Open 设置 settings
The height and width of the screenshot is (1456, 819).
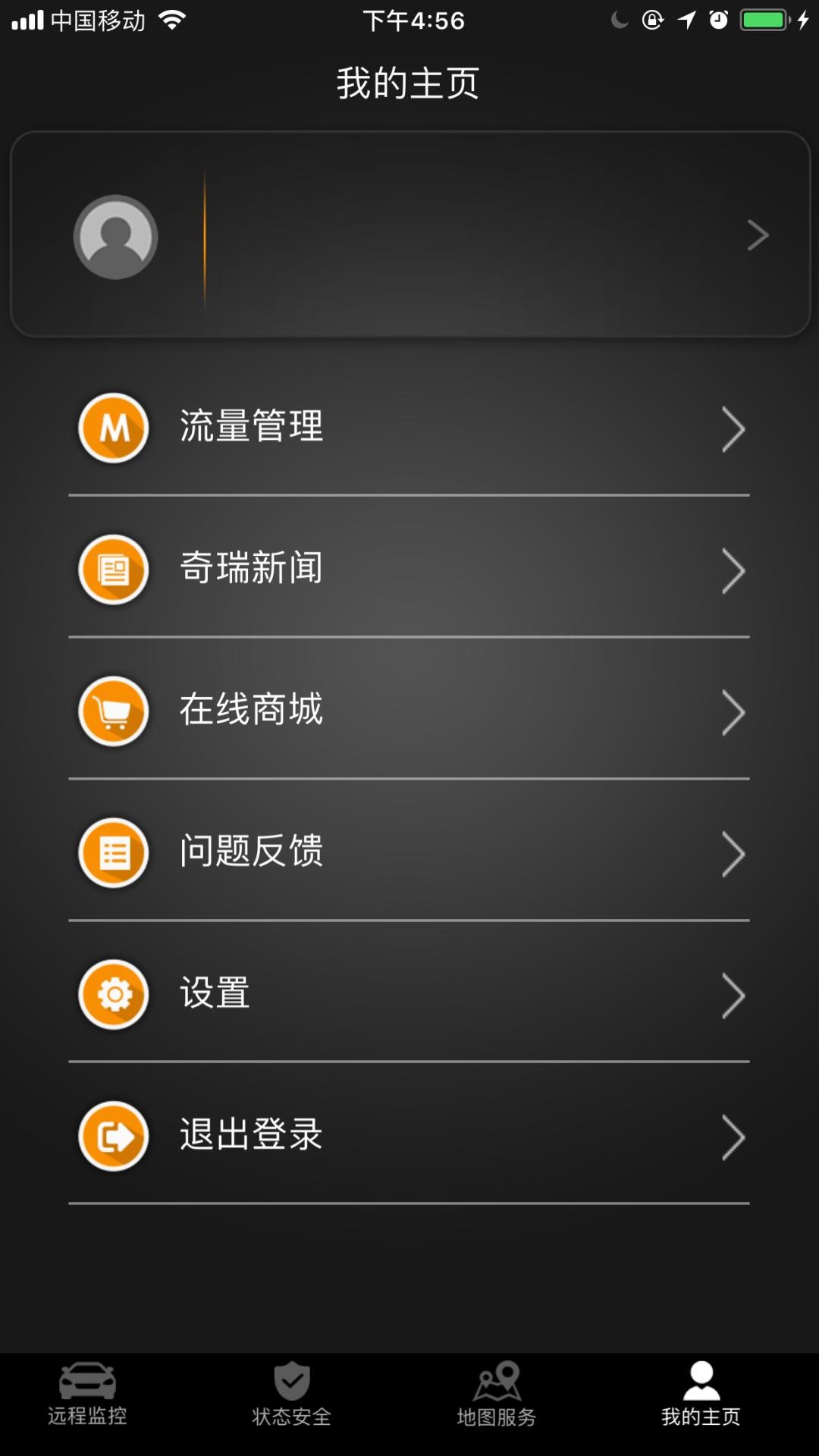(409, 993)
